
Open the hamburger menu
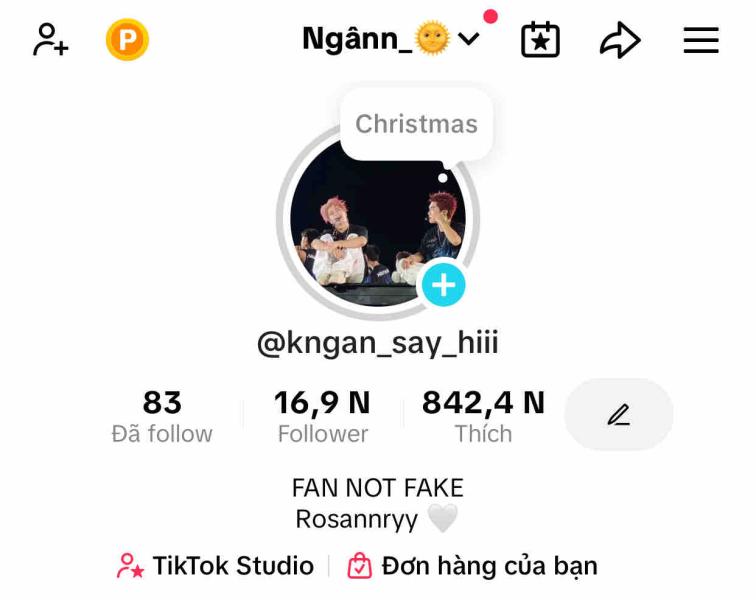(701, 40)
